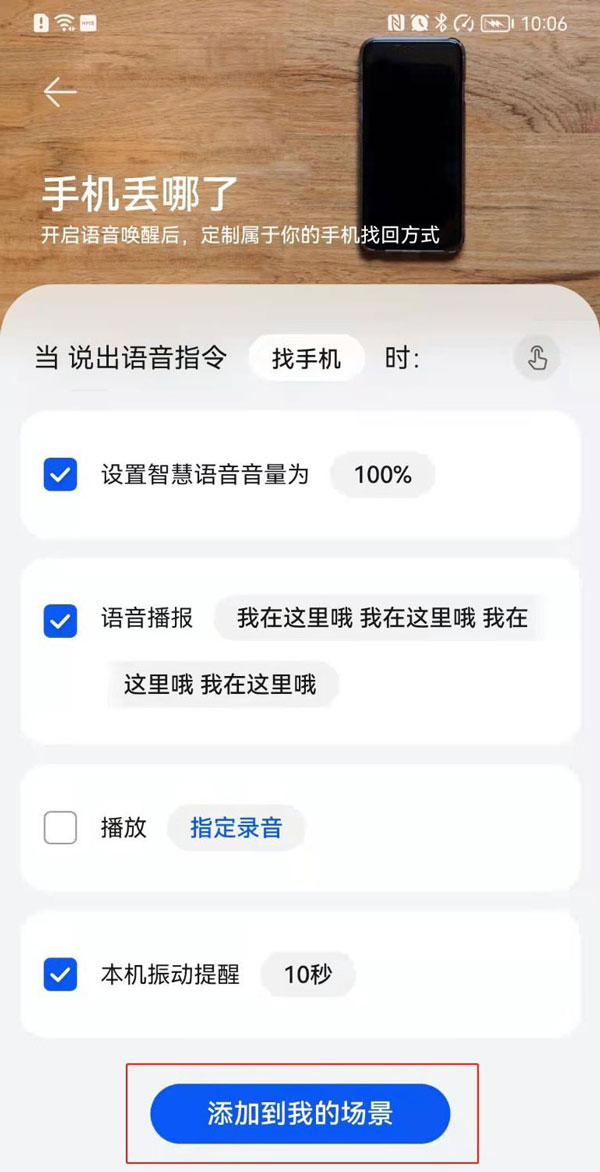Image resolution: width=600 pixels, height=1172 pixels.
Task: Tap the manual trigger hand icon
Action: click(537, 358)
